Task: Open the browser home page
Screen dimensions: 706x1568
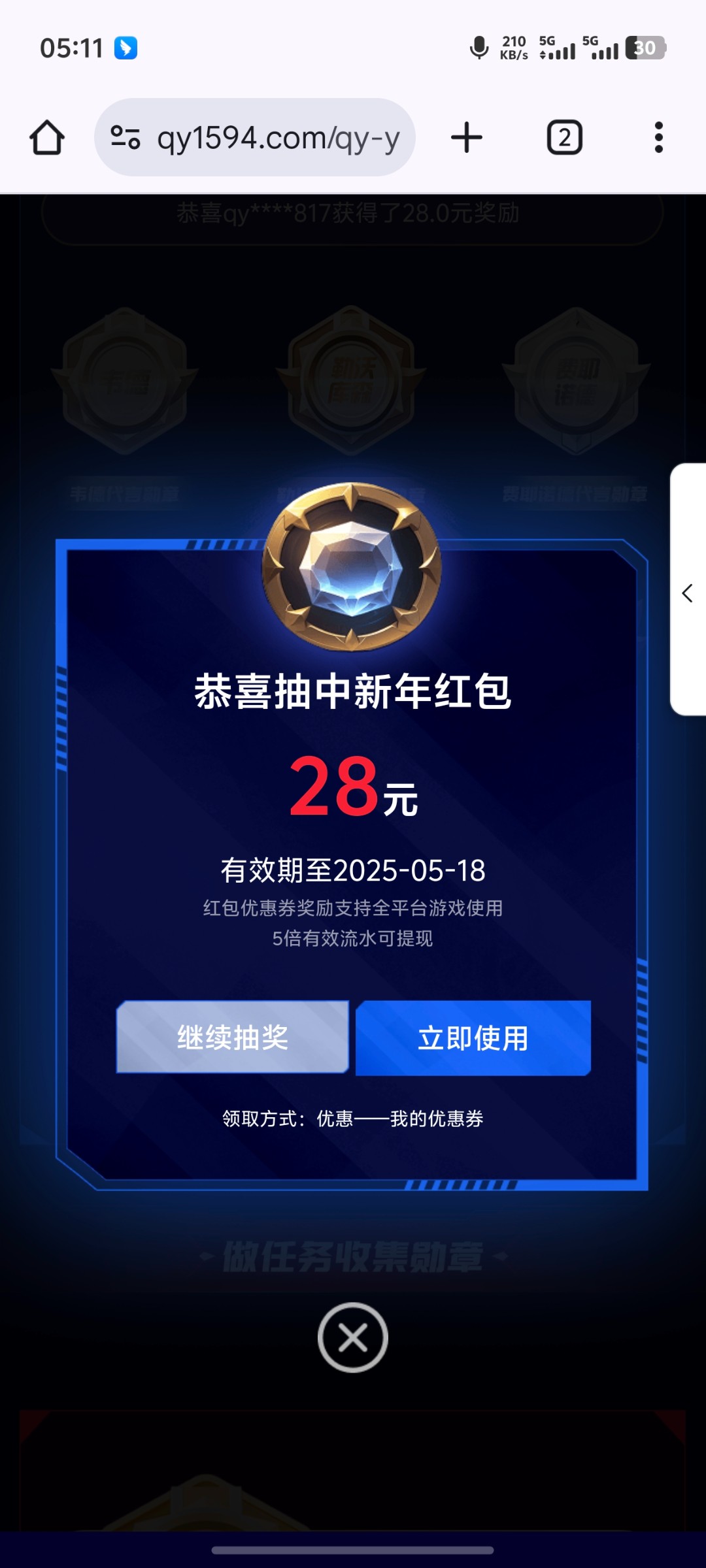Action: click(47, 138)
